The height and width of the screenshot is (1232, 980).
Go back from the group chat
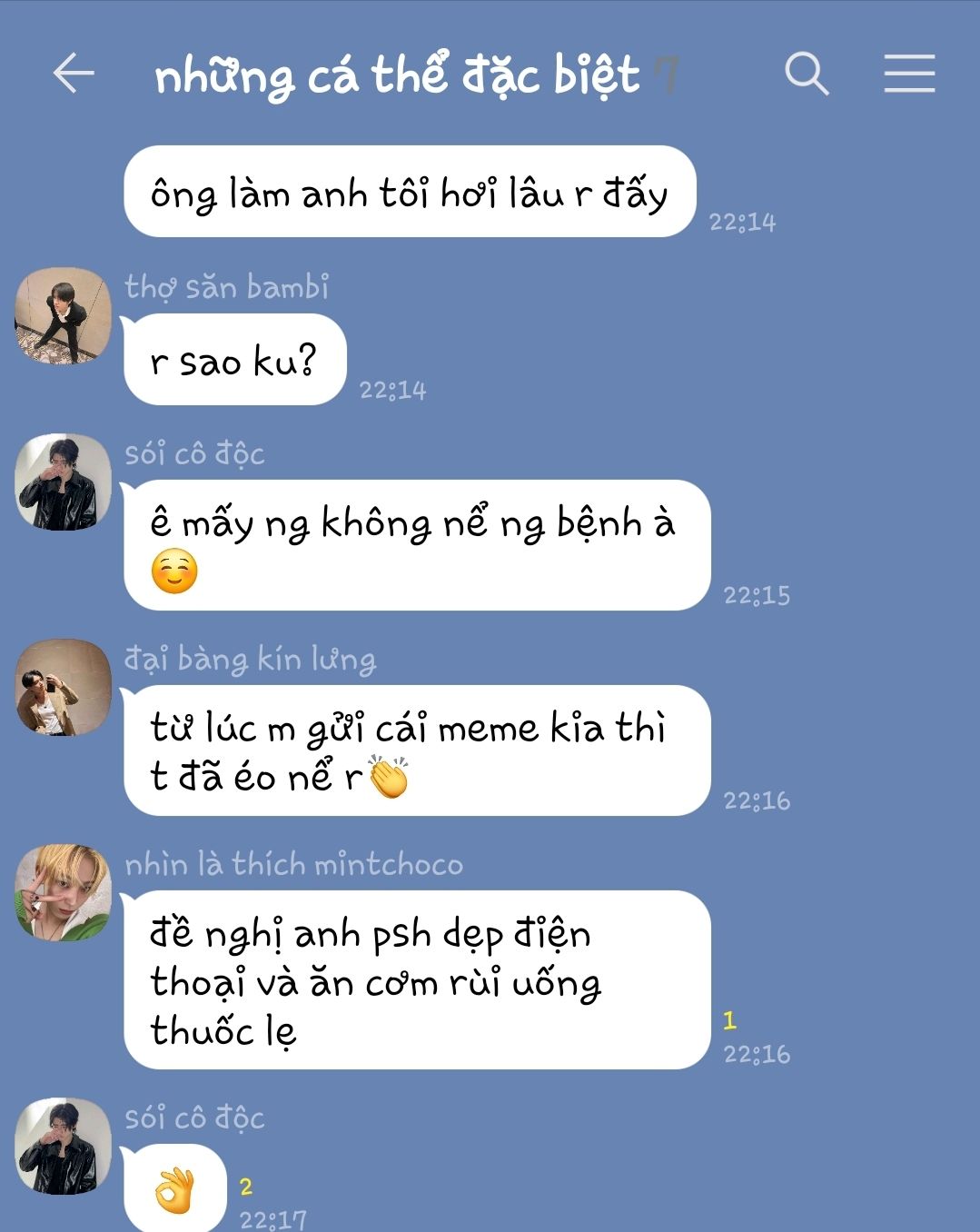click(74, 74)
